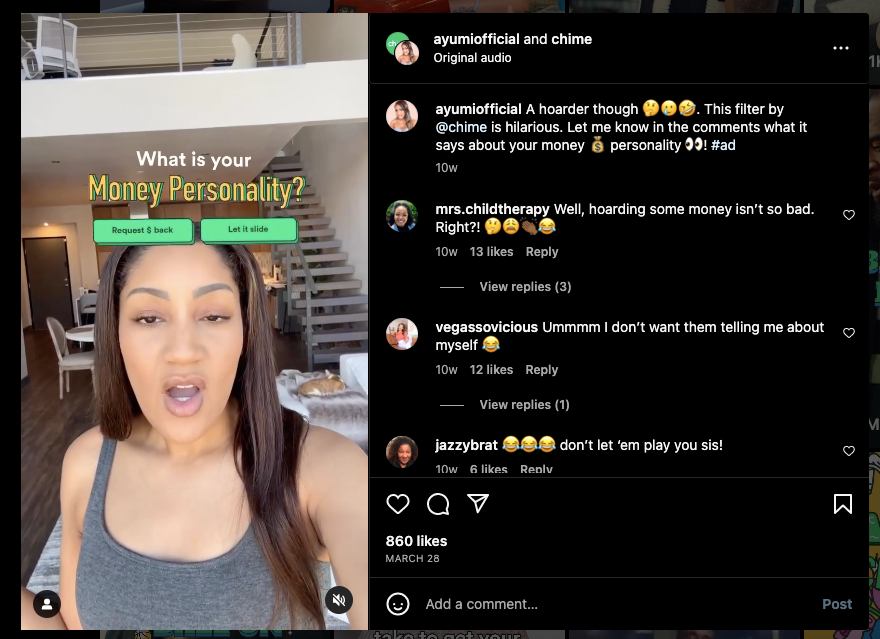
Task: Like vegassovicious's comment
Action: [x=849, y=333]
